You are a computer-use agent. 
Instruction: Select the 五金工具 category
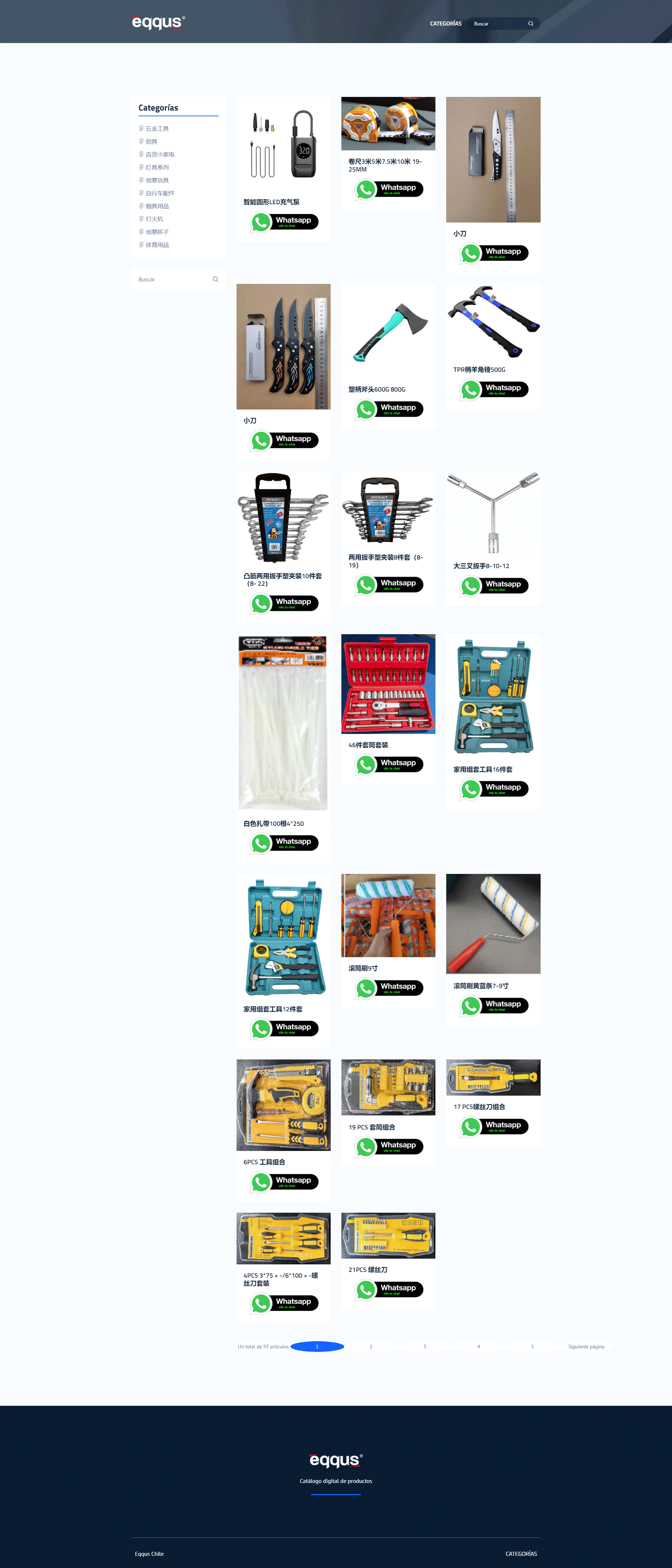[x=157, y=128]
